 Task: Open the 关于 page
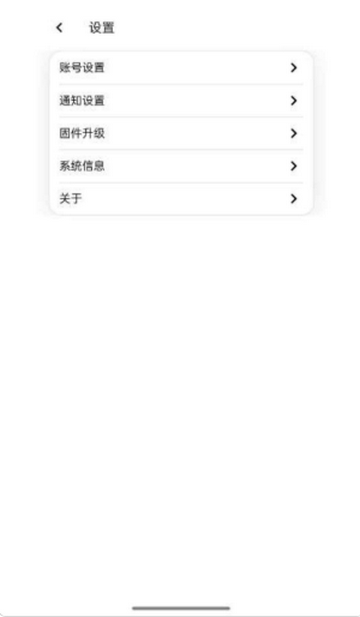point(181,199)
